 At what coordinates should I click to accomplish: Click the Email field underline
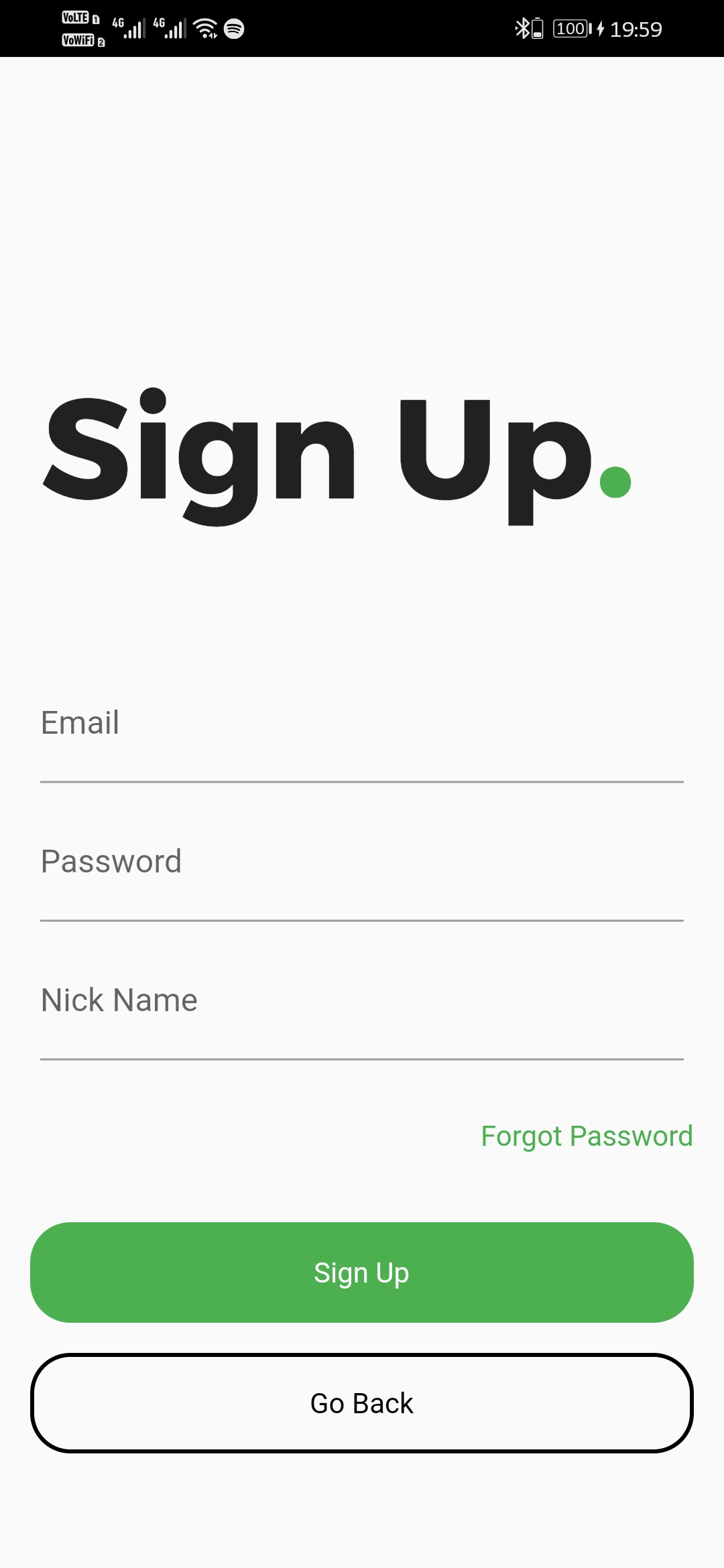tap(362, 781)
